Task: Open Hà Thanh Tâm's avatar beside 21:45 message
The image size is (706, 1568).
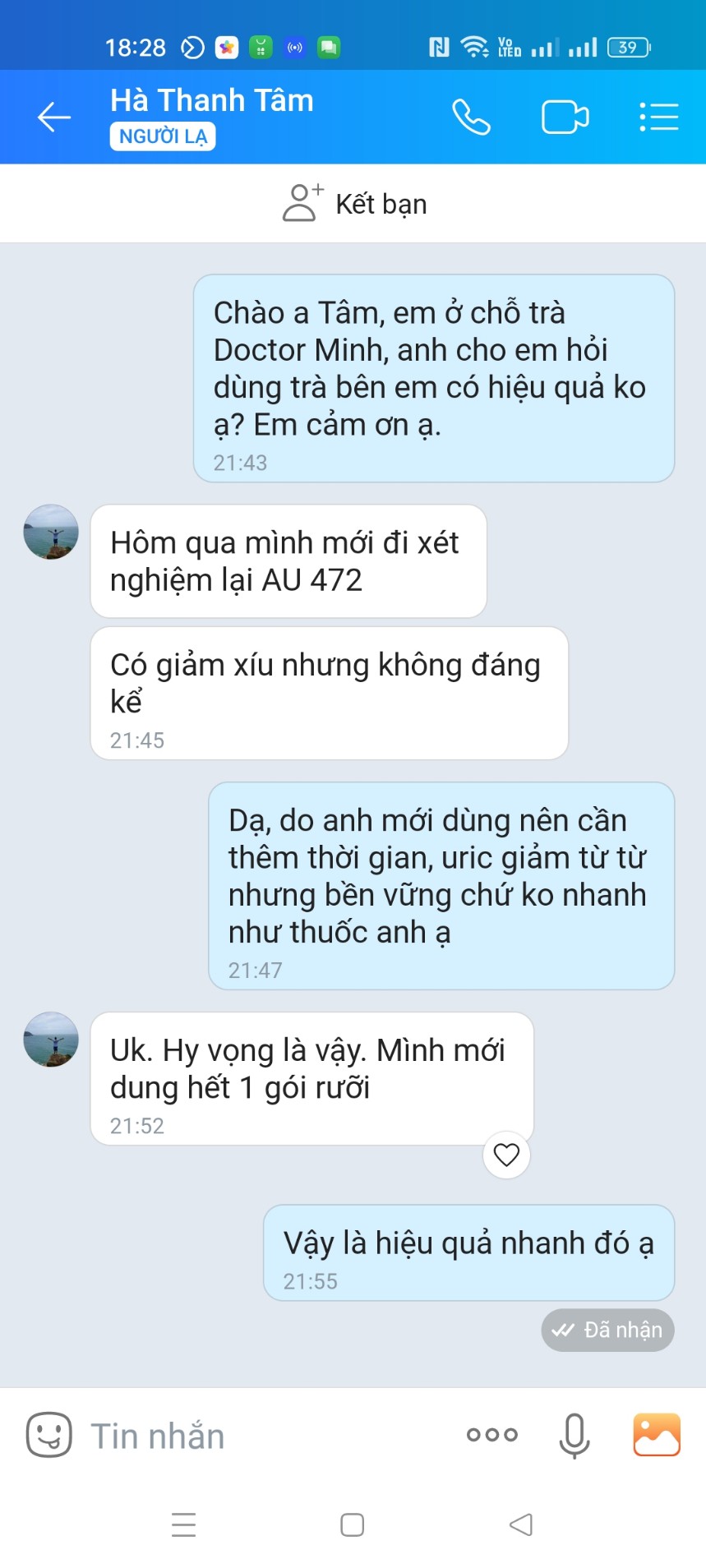Action: coord(51,533)
